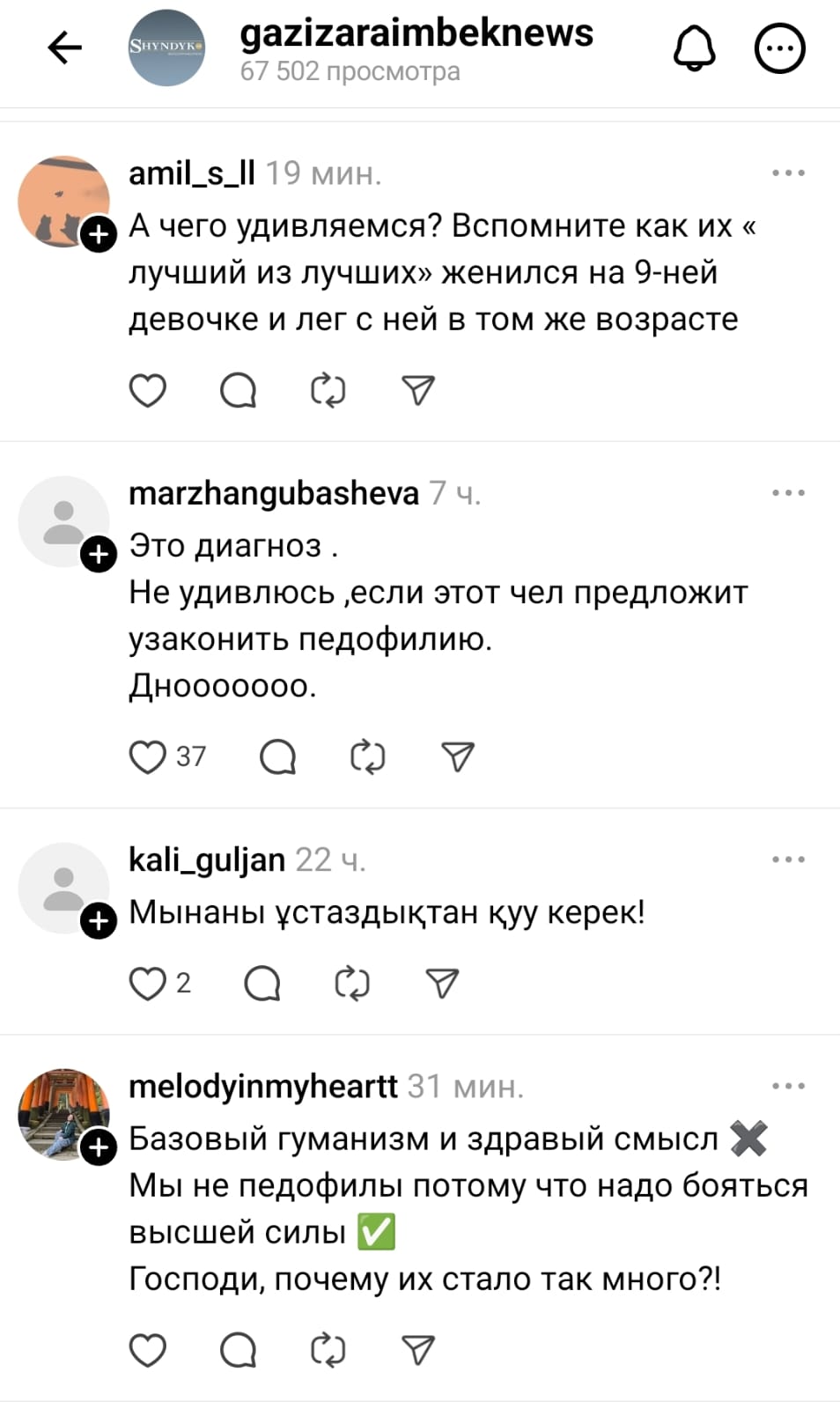Like melodyinmyheartt's comment
The image size is (840, 1409).
click(148, 1350)
